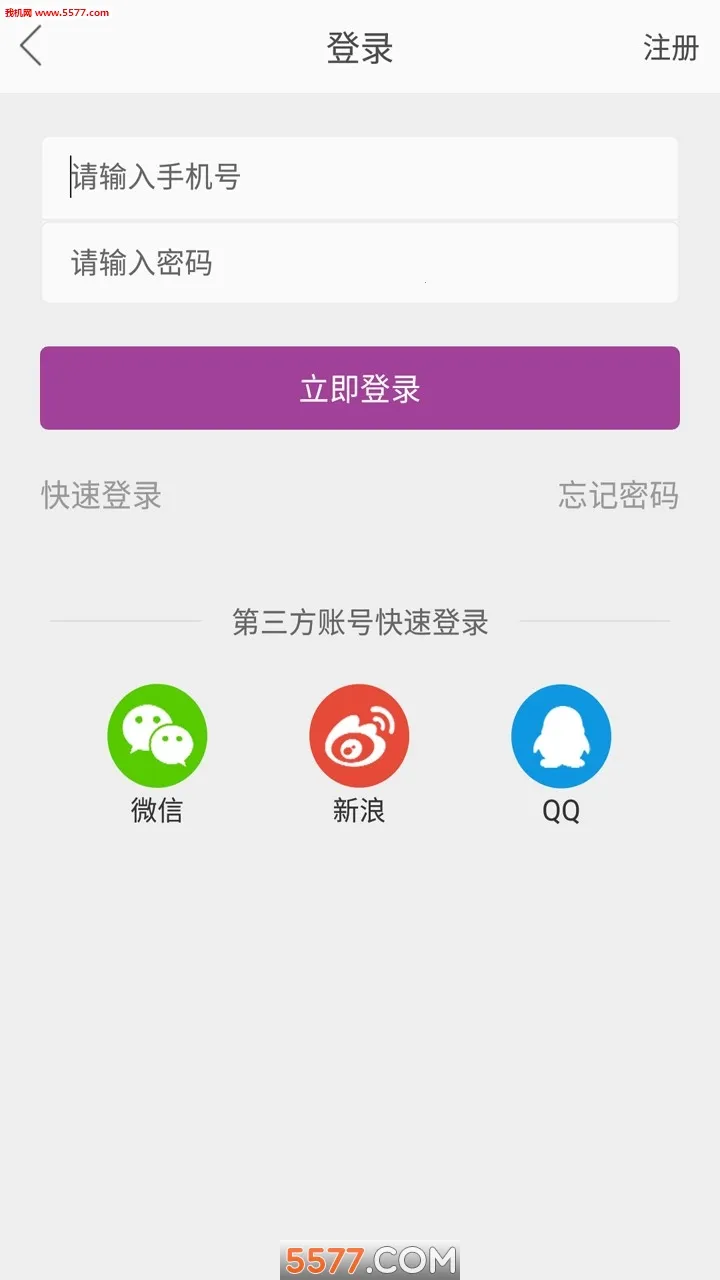Open the 注册 registration page
This screenshot has width=720, height=1280.
point(670,48)
